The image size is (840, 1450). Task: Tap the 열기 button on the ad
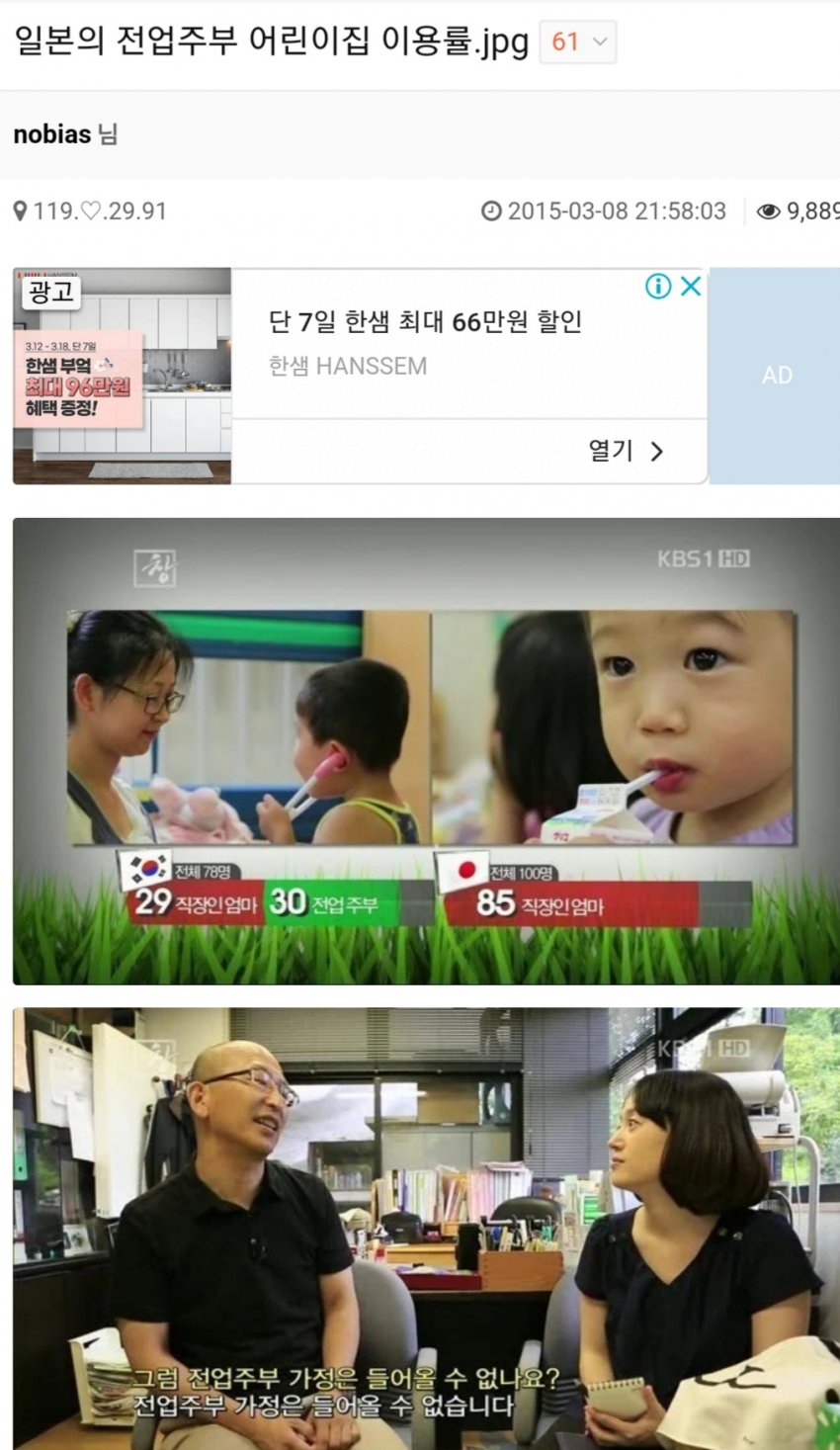point(626,452)
